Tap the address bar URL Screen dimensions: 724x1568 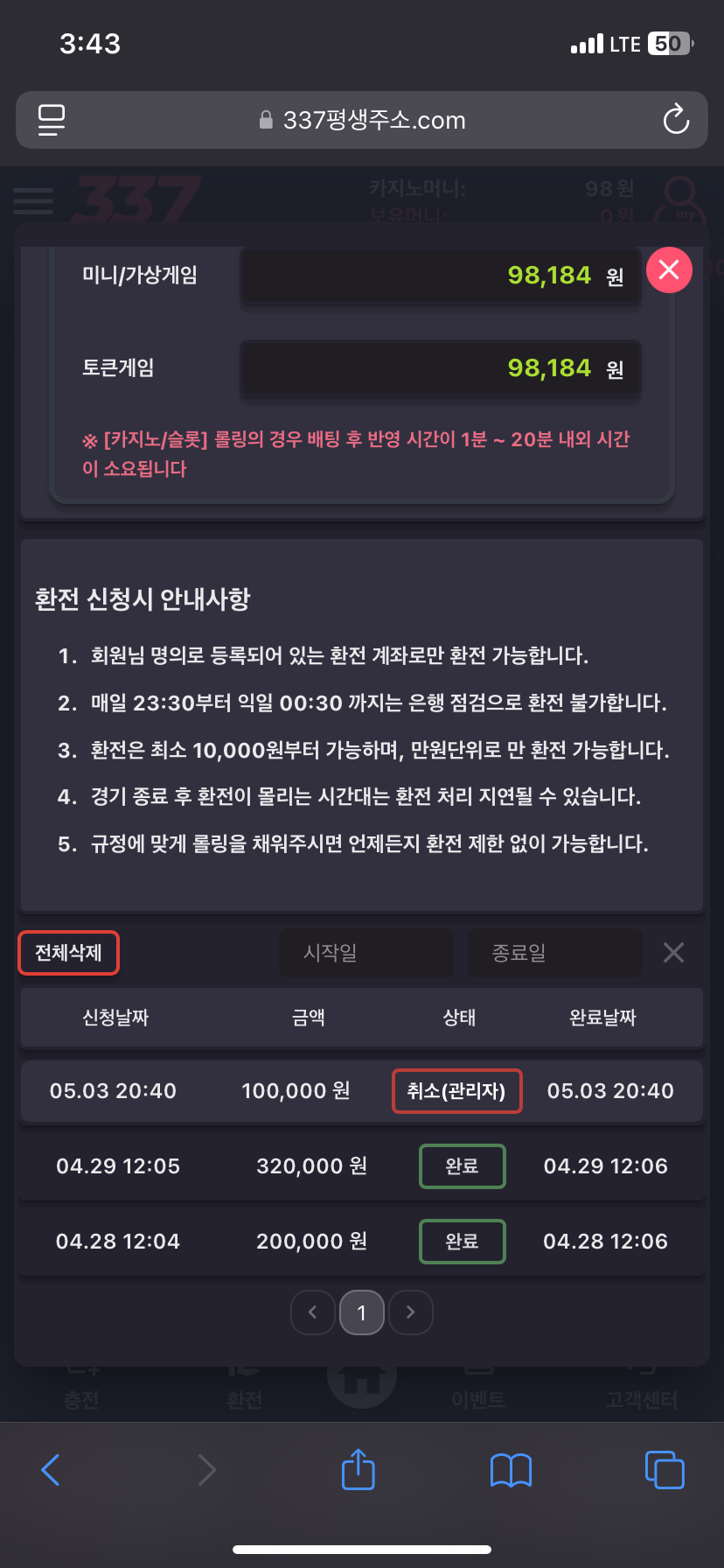click(x=374, y=120)
